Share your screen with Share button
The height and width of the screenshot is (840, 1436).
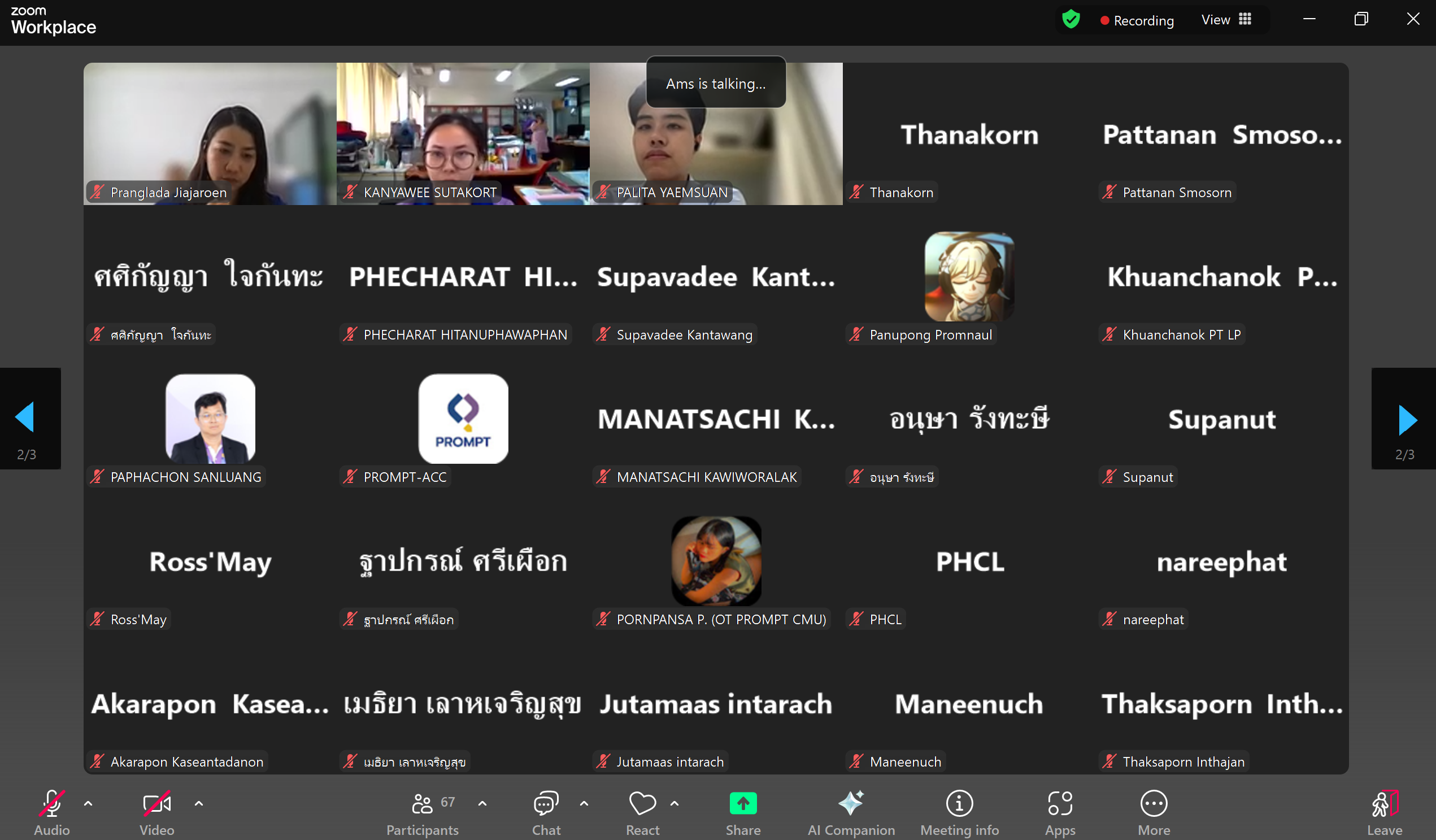[742, 811]
